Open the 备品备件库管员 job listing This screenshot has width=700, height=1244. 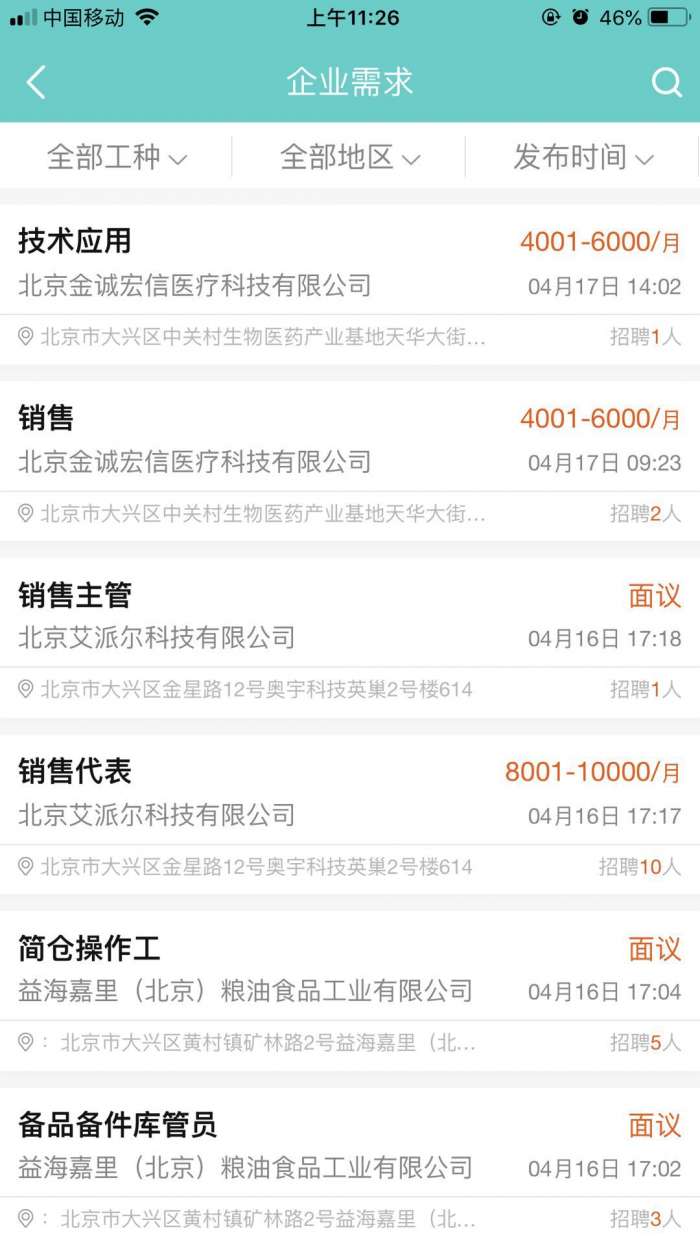coord(350,1166)
